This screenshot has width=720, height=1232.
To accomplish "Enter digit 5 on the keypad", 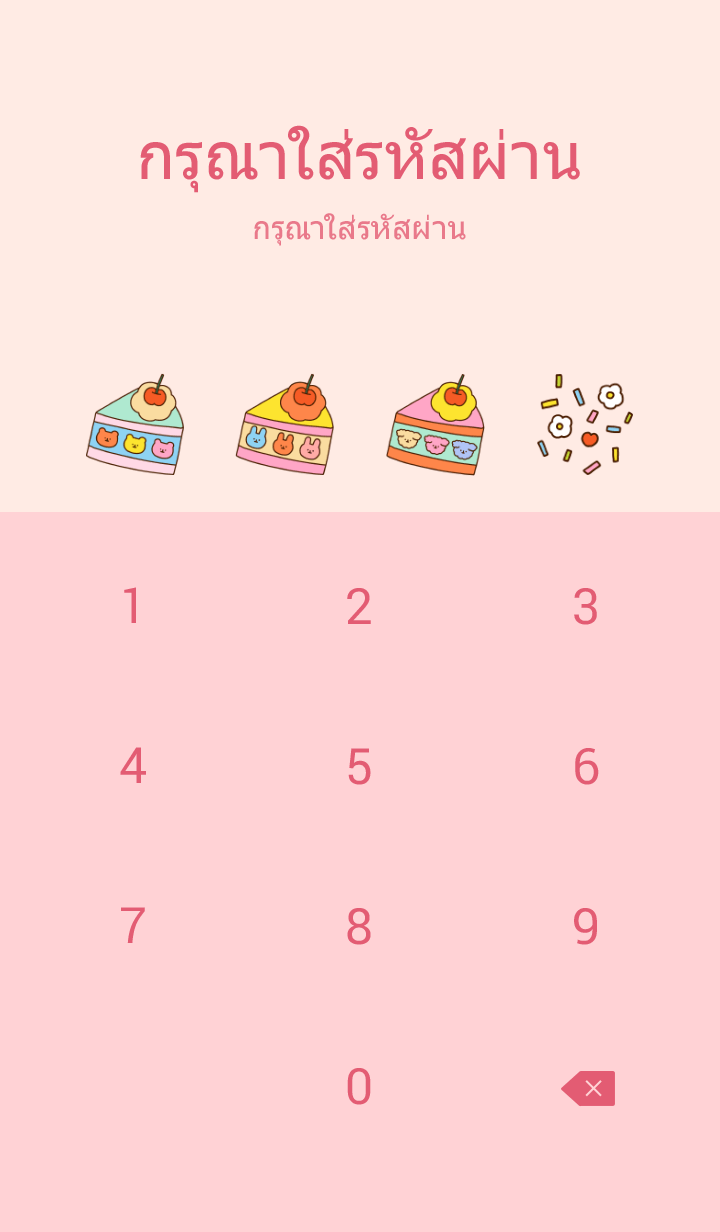I will point(359,767).
